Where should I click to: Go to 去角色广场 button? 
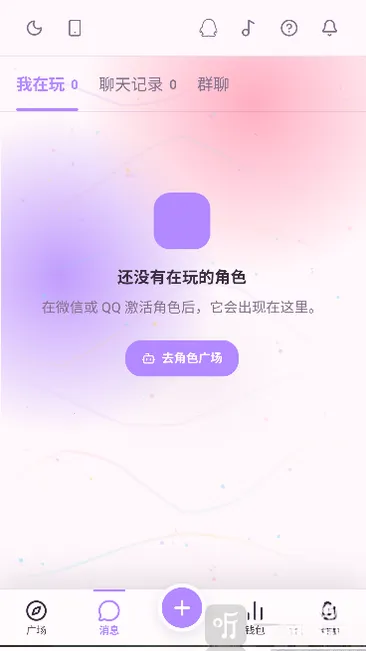click(x=182, y=358)
